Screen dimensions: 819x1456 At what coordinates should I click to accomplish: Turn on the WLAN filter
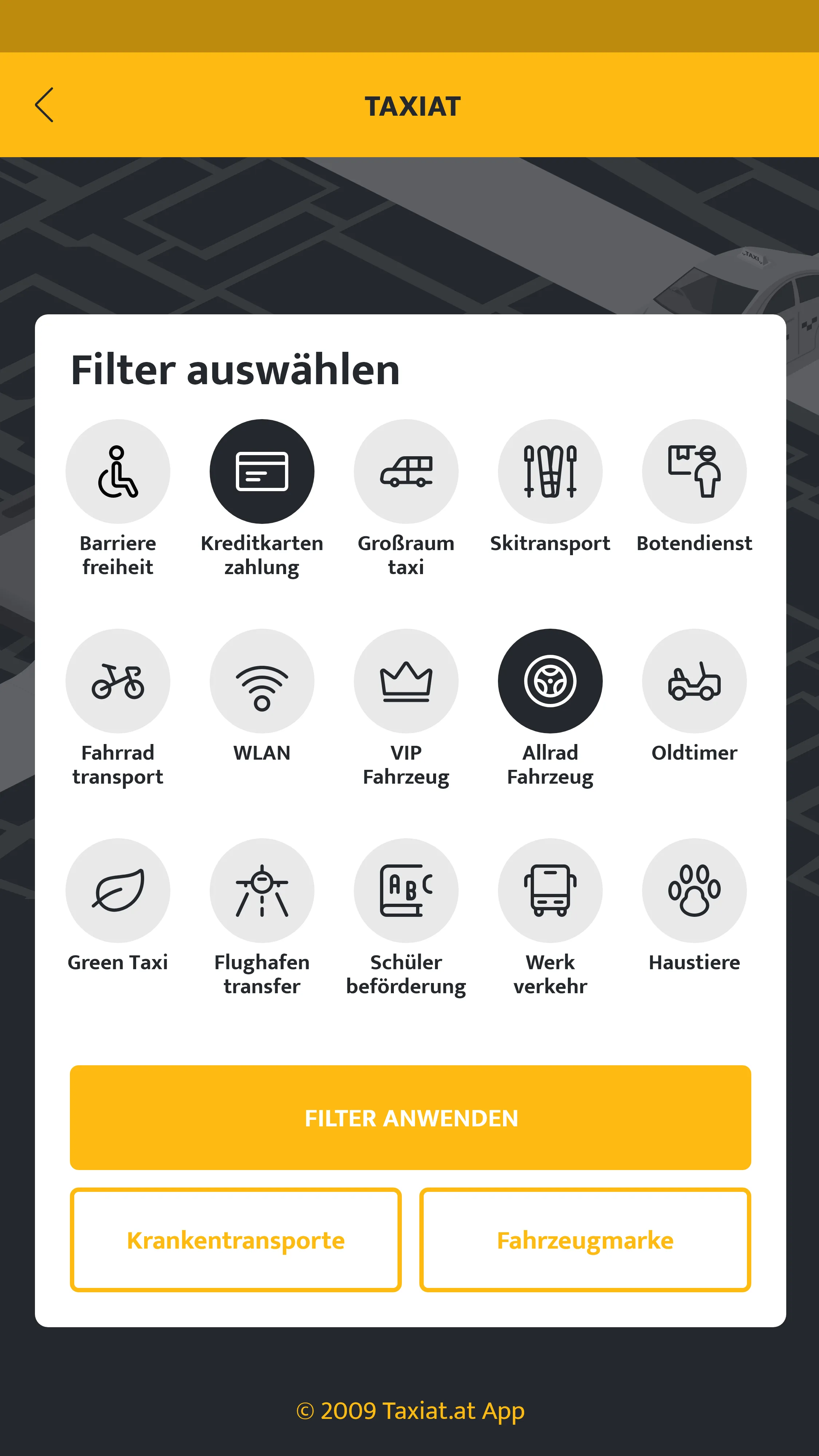262,681
